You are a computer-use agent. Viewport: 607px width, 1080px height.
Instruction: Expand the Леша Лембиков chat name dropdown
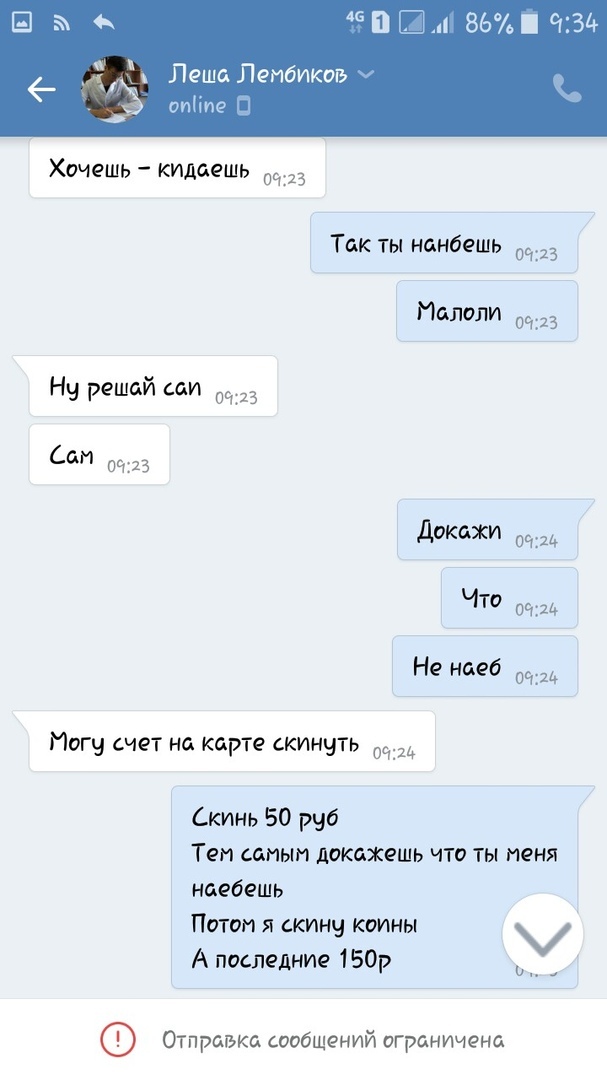coord(366,75)
